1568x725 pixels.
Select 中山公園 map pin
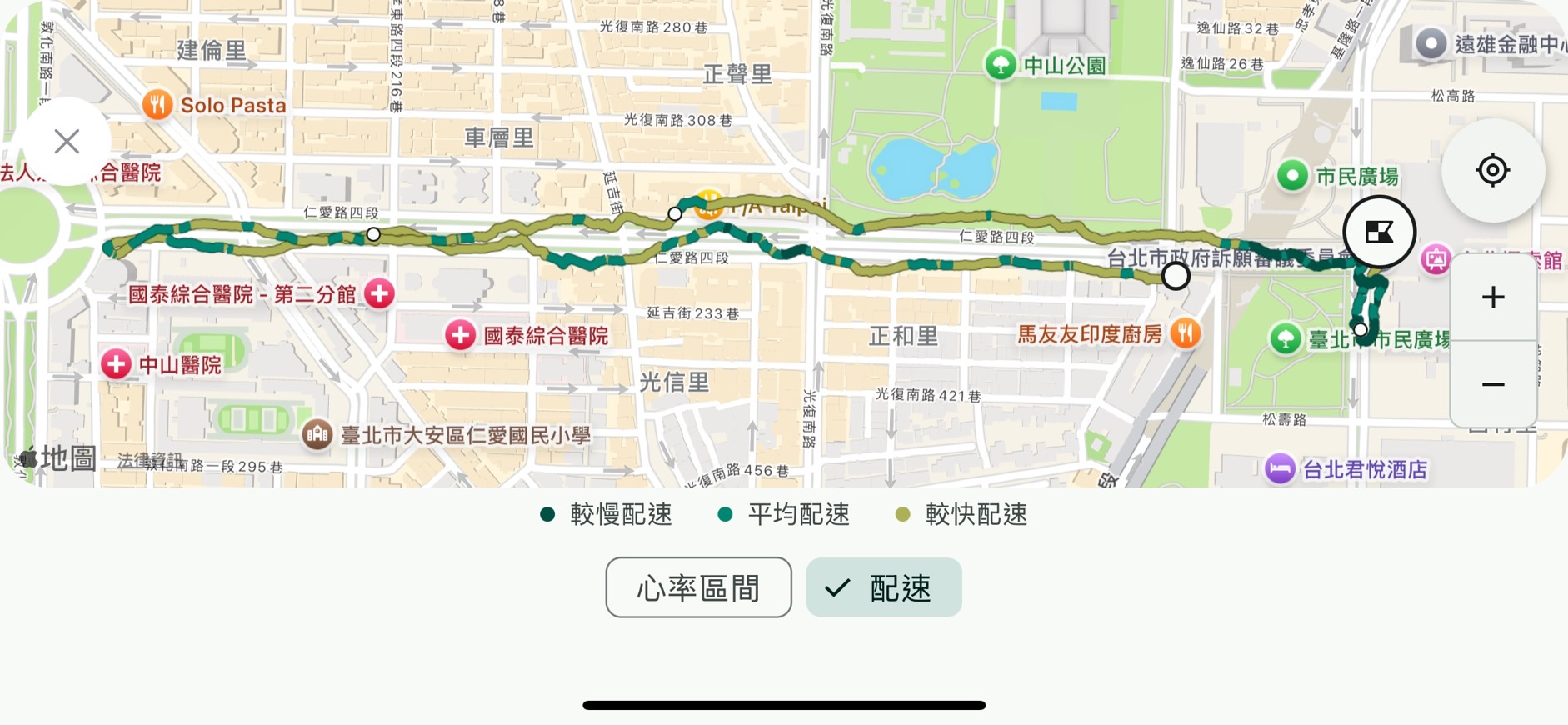tap(1001, 64)
